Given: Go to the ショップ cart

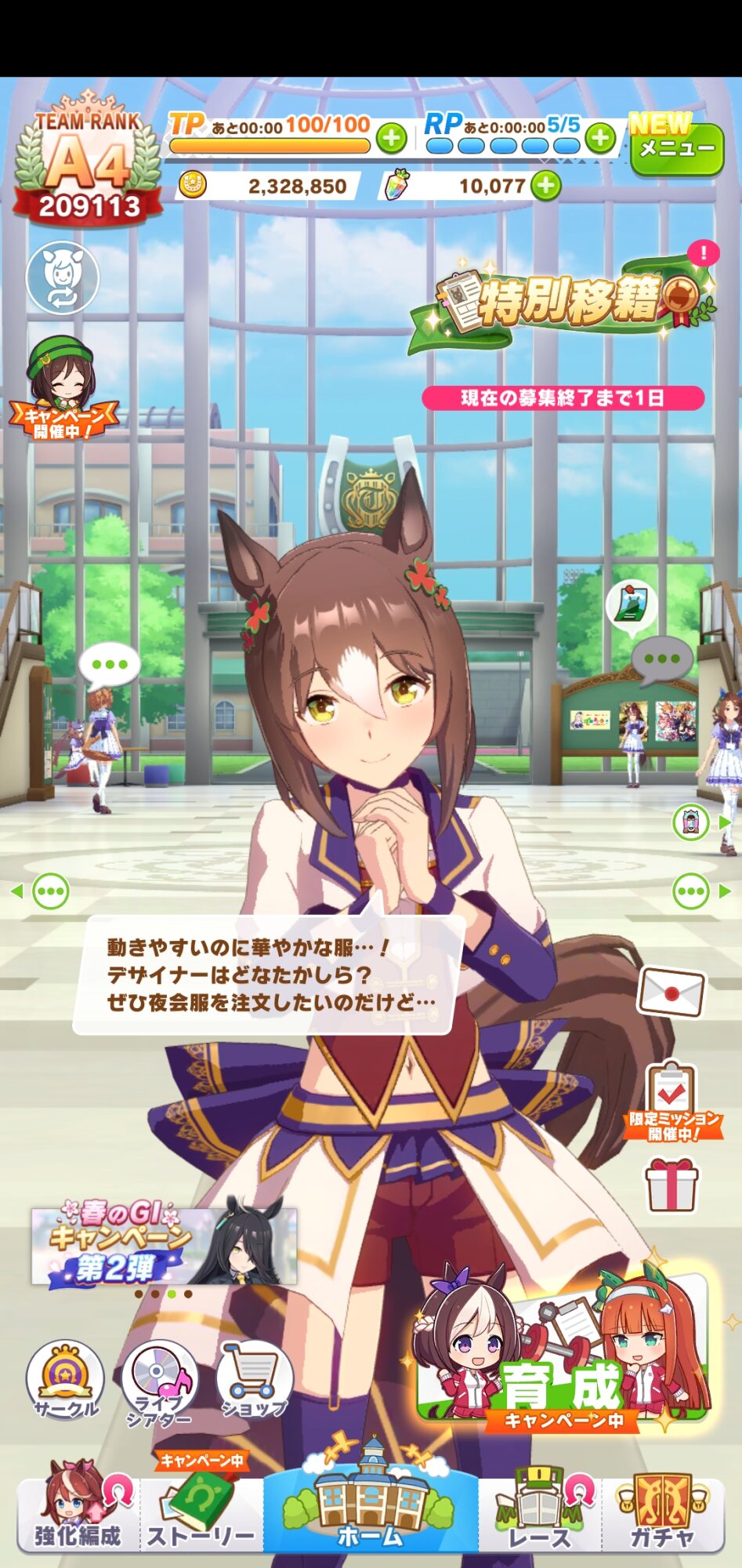Looking at the screenshot, I should pos(253,1378).
